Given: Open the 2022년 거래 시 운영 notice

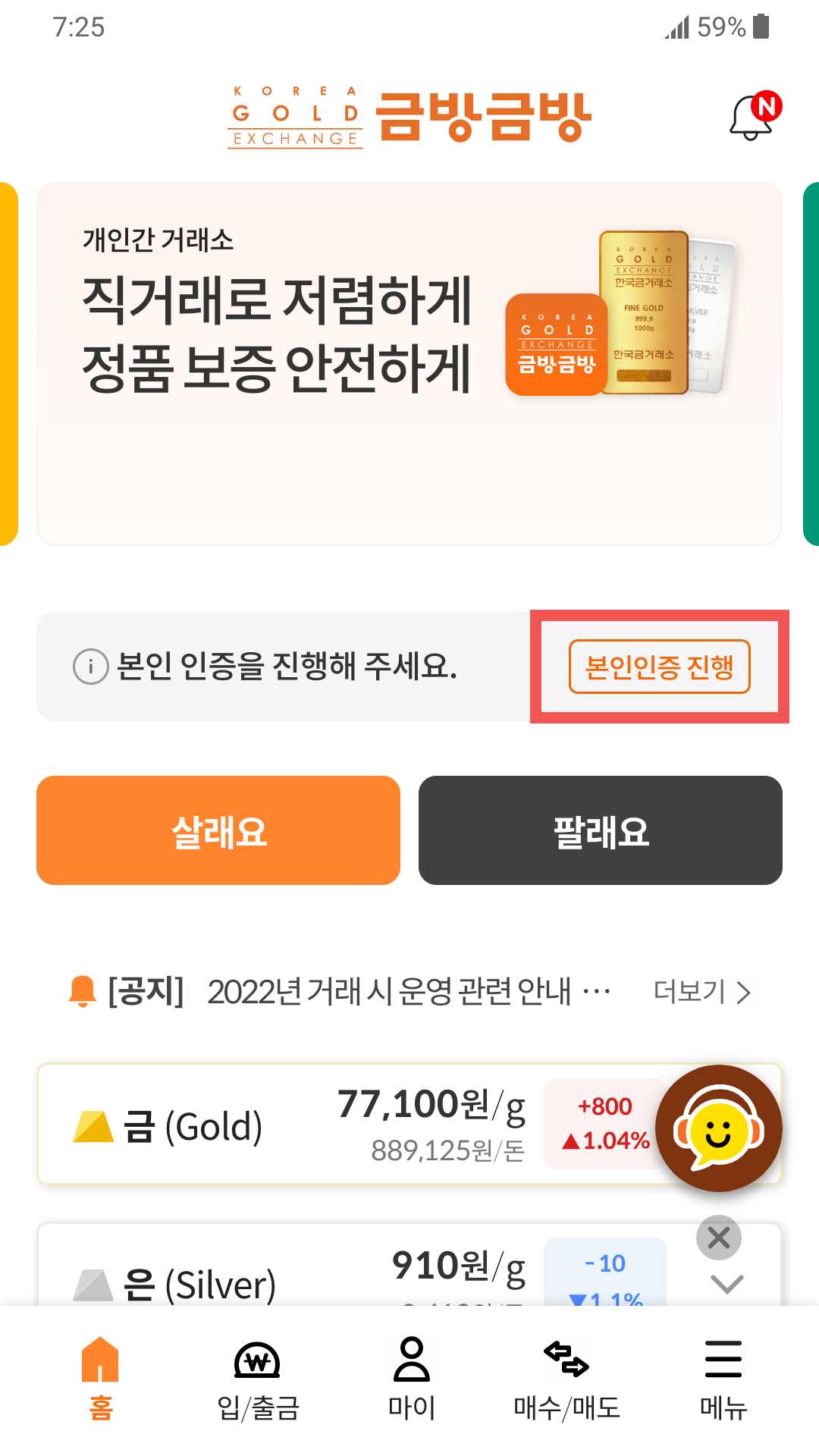Looking at the screenshot, I should pos(388,991).
